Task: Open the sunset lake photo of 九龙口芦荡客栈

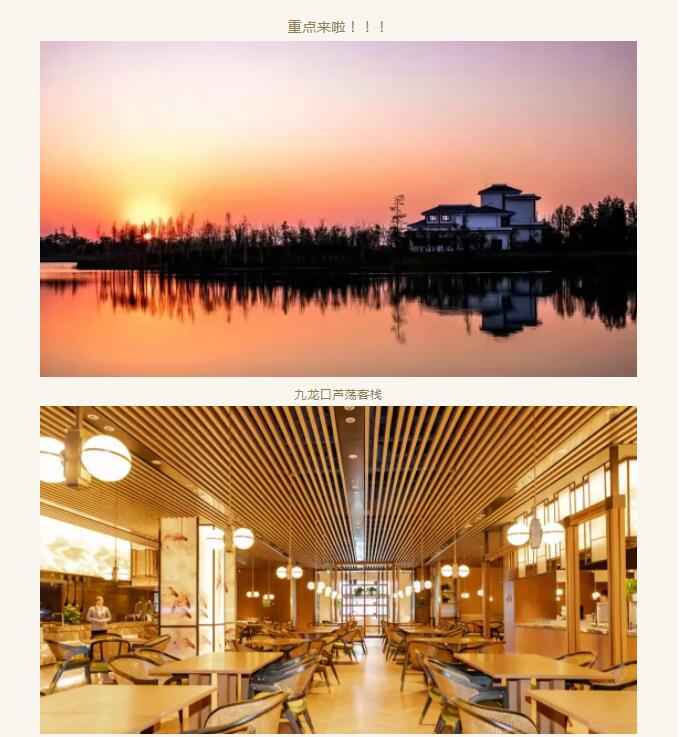Action: 338,208
